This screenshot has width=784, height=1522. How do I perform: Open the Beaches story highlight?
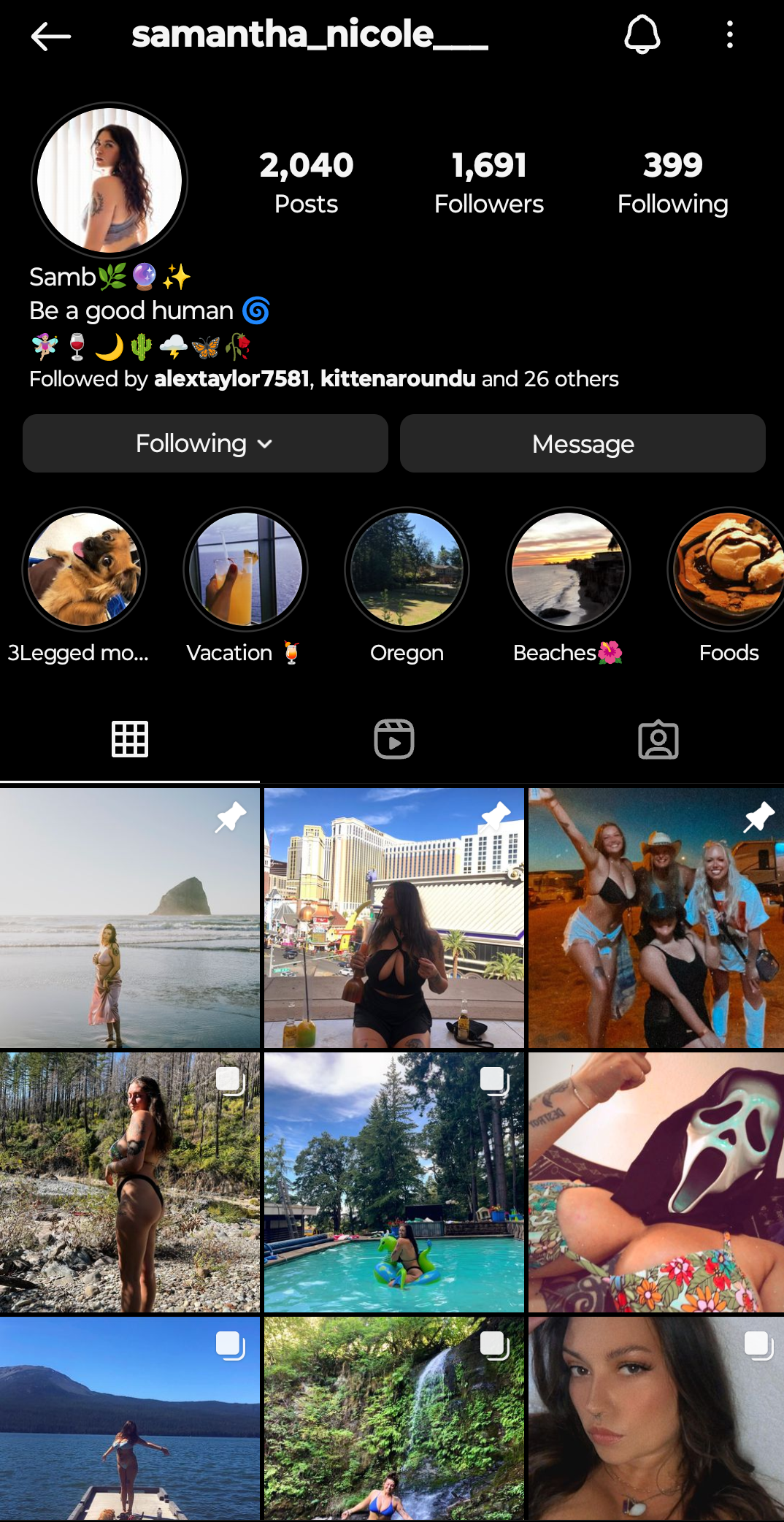coord(568,570)
